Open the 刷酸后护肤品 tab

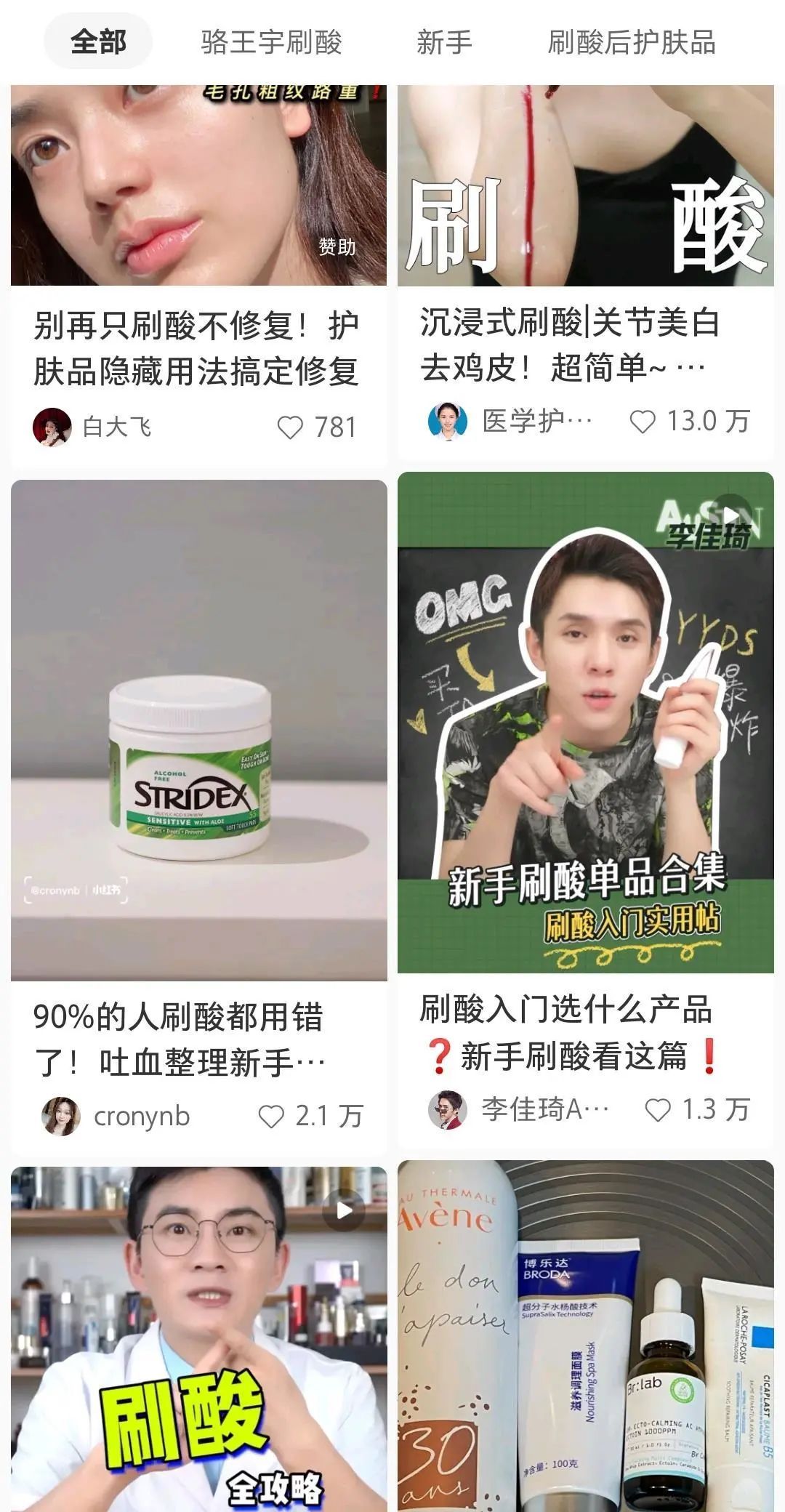click(631, 42)
